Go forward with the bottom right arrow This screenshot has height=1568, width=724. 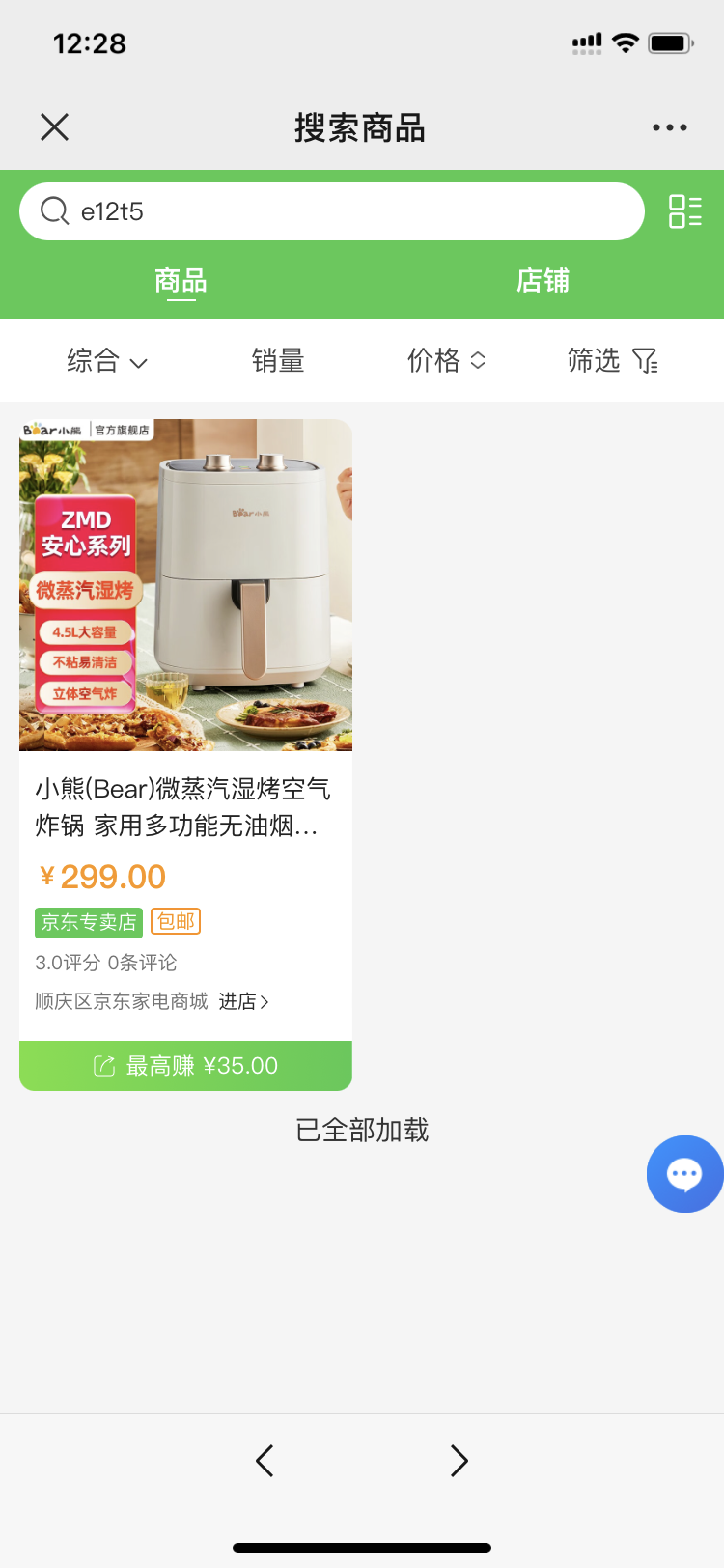[x=459, y=1461]
